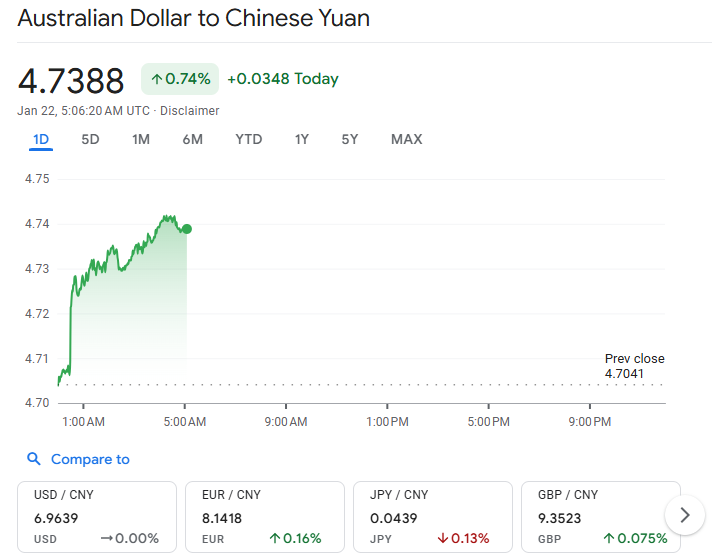Viewport: 712px width, 559px height.
Task: Select the 5D time range
Action: [x=90, y=139]
